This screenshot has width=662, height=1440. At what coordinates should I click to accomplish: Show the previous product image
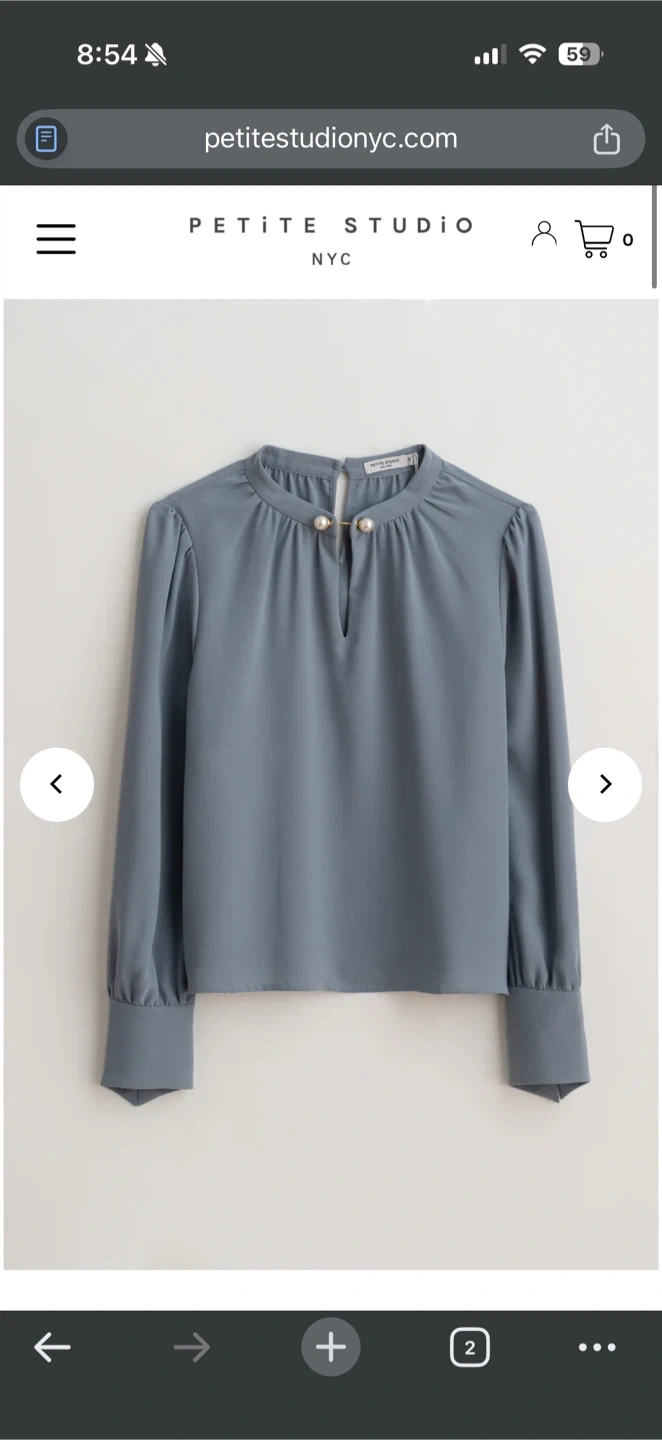click(x=57, y=785)
